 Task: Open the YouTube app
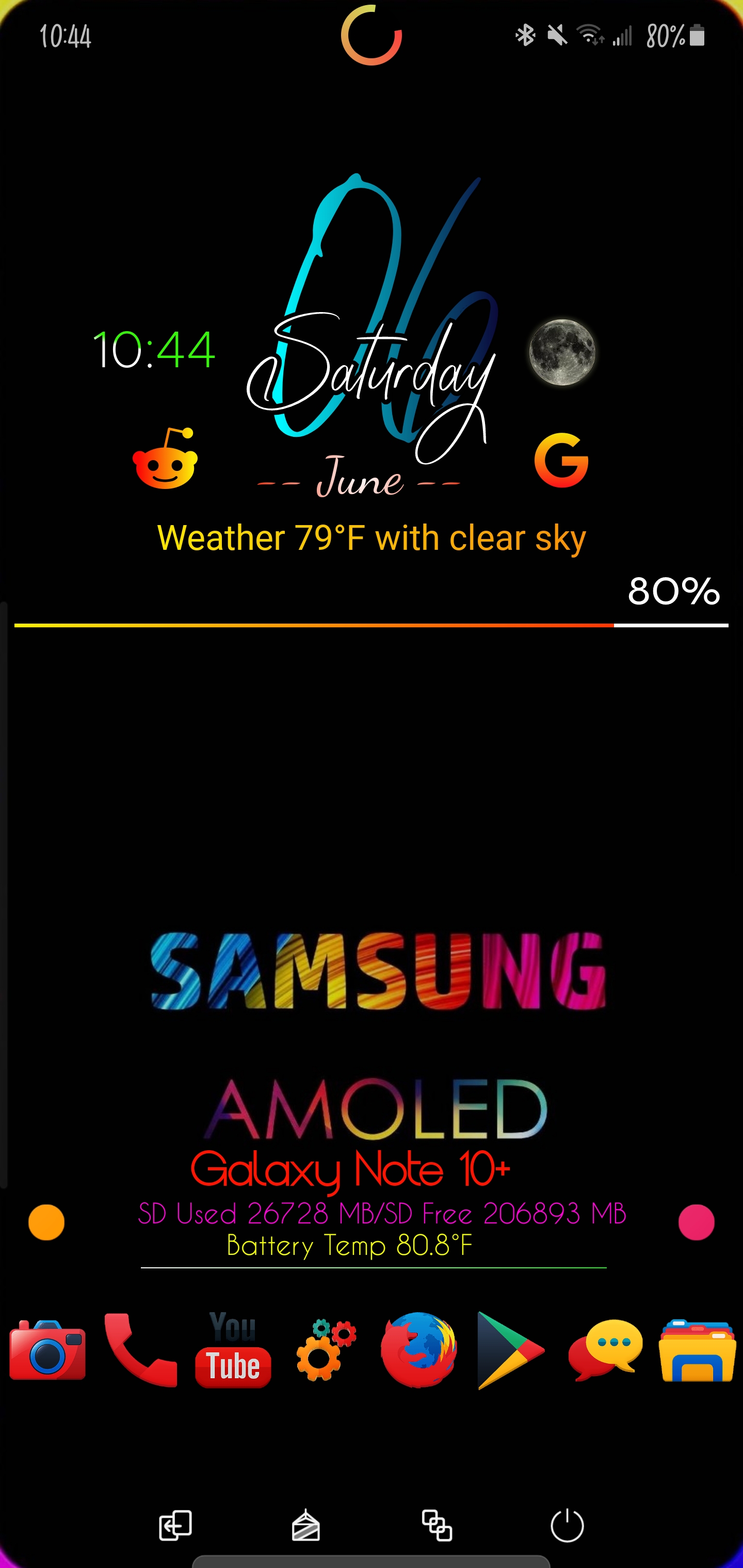232,1351
